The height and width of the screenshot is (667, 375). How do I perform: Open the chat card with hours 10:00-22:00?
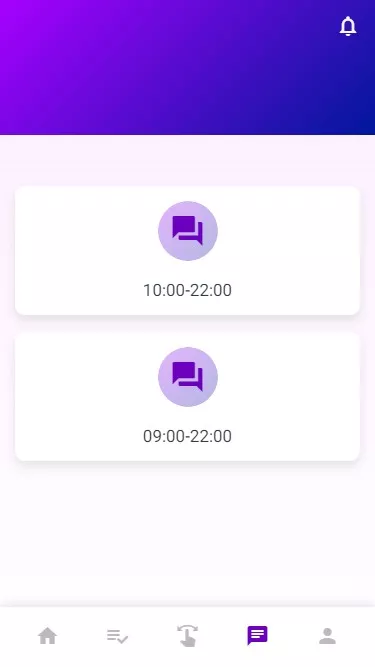[188, 251]
